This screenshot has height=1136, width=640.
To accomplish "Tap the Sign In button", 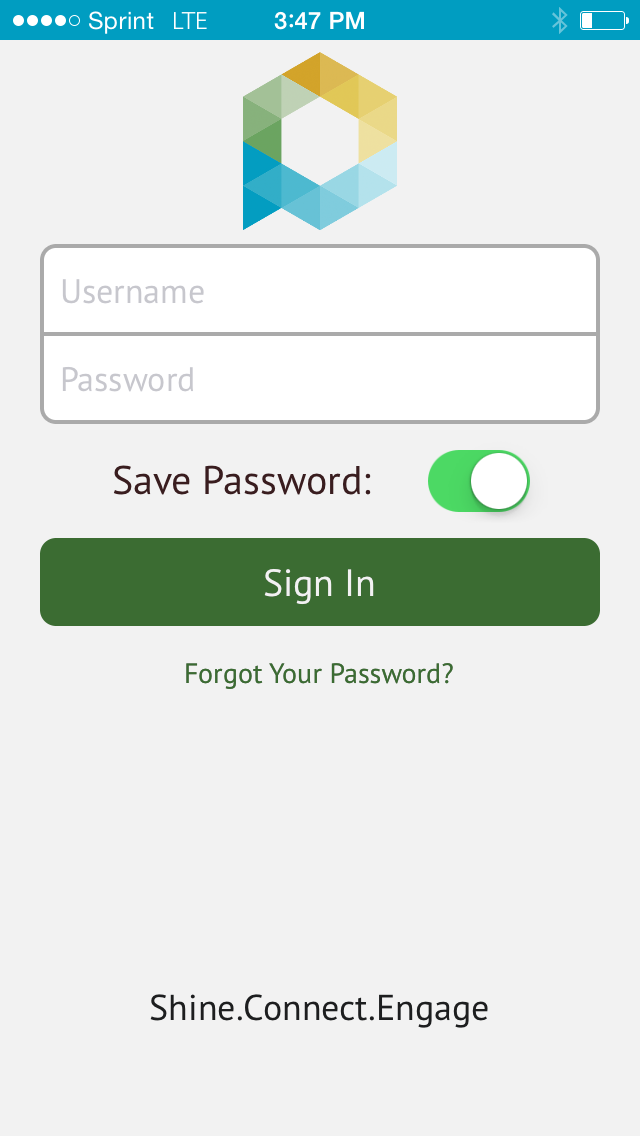I will tap(320, 582).
